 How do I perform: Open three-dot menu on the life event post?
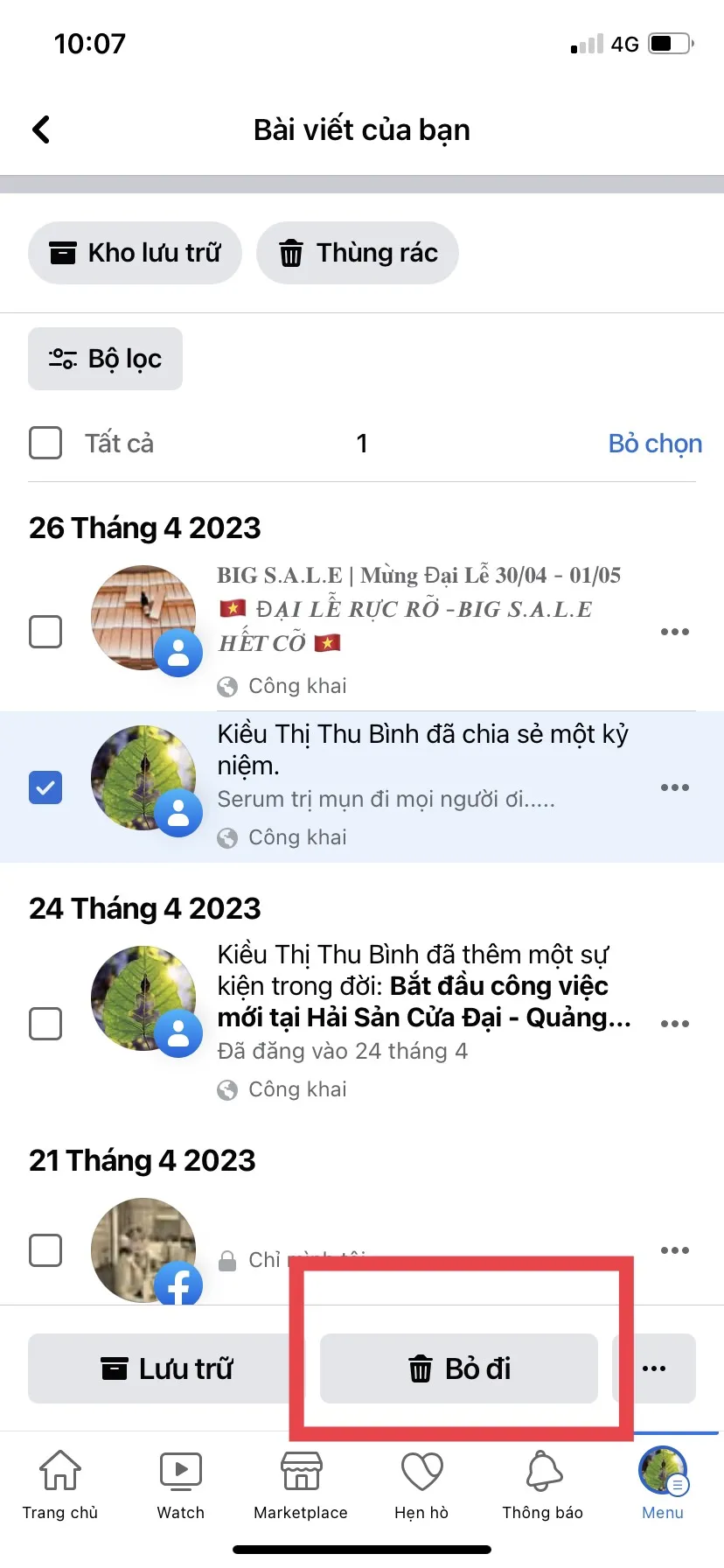pos(675,1024)
